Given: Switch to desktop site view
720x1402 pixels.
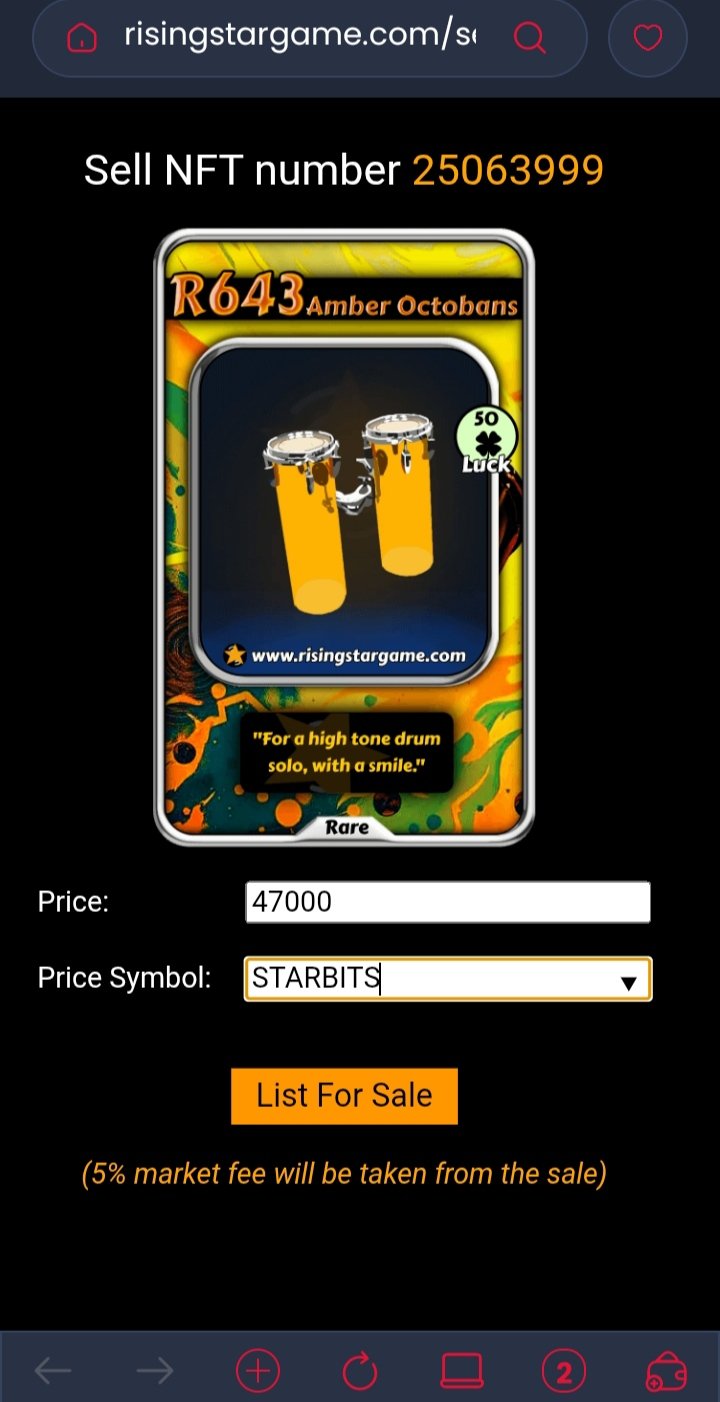Looking at the screenshot, I should 462,1371.
